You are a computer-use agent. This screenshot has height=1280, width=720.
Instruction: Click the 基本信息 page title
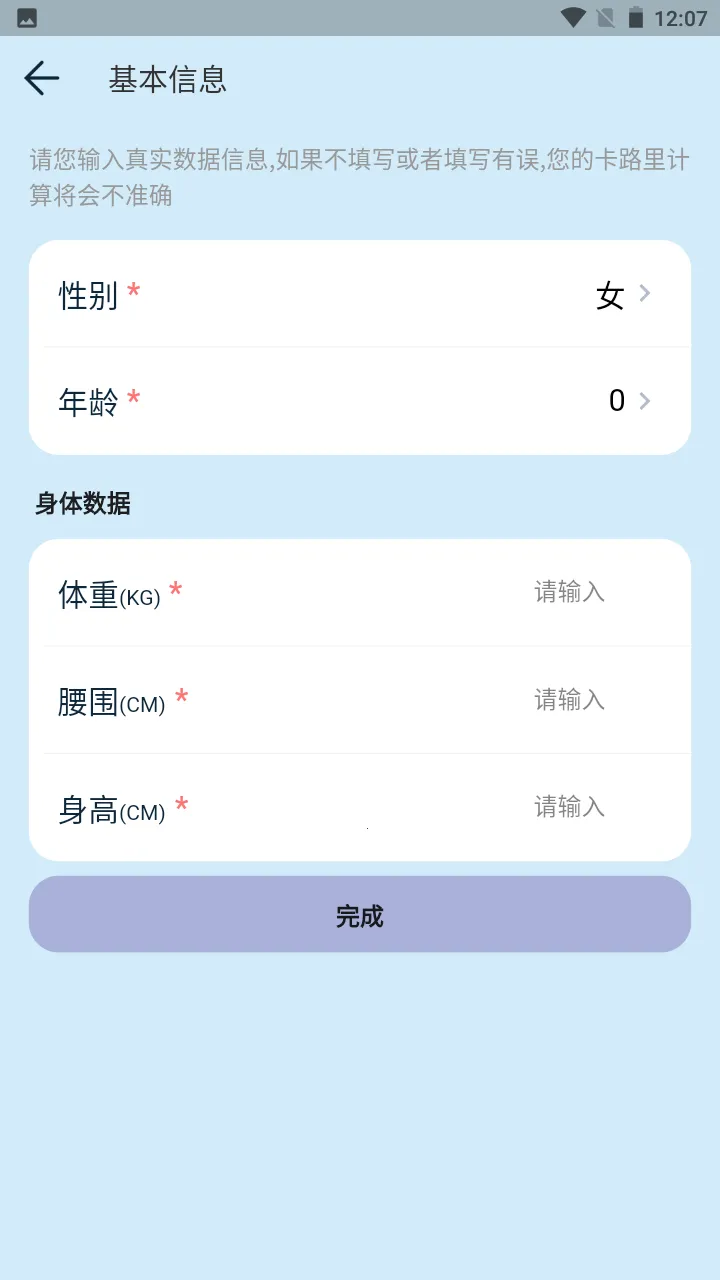pos(168,79)
